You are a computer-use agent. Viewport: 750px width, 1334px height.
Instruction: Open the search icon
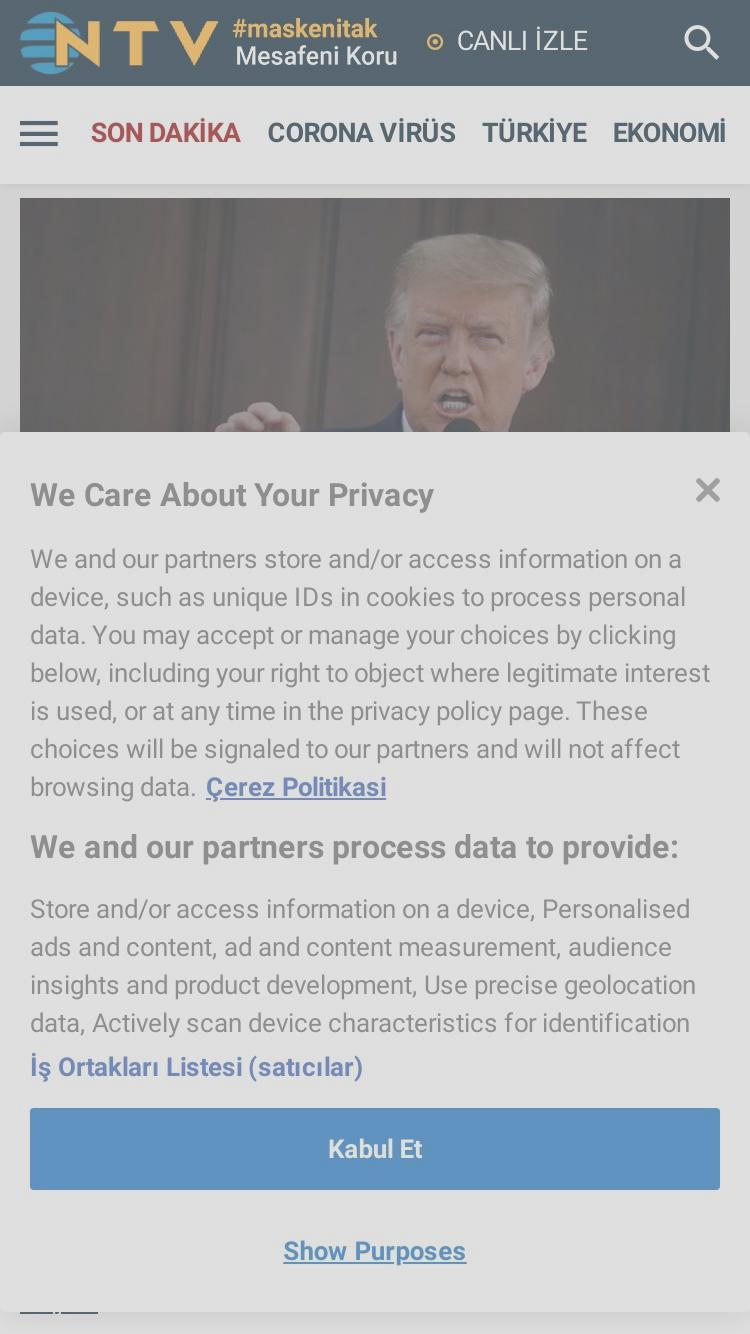click(x=701, y=42)
